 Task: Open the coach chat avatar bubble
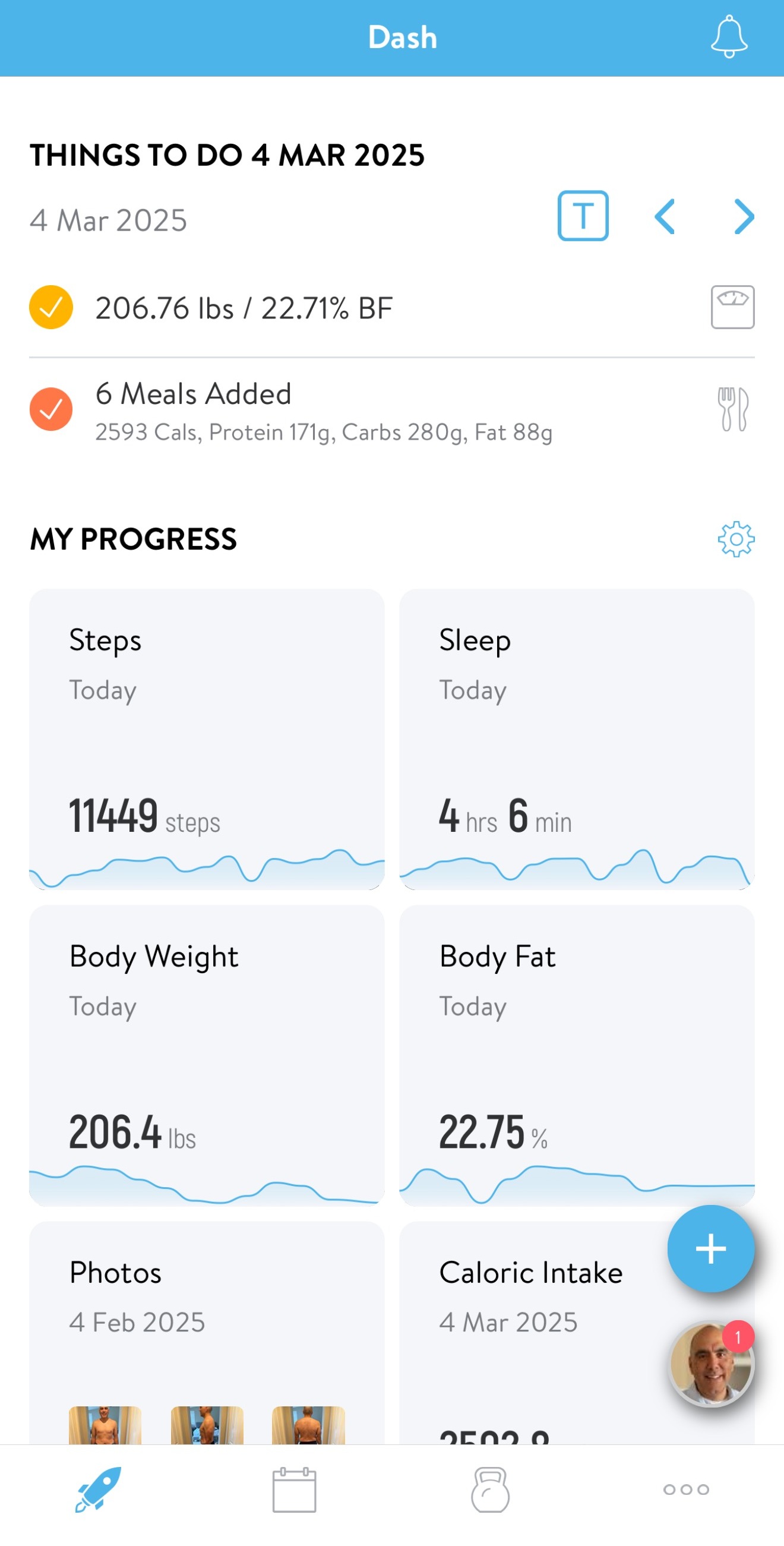(710, 1364)
